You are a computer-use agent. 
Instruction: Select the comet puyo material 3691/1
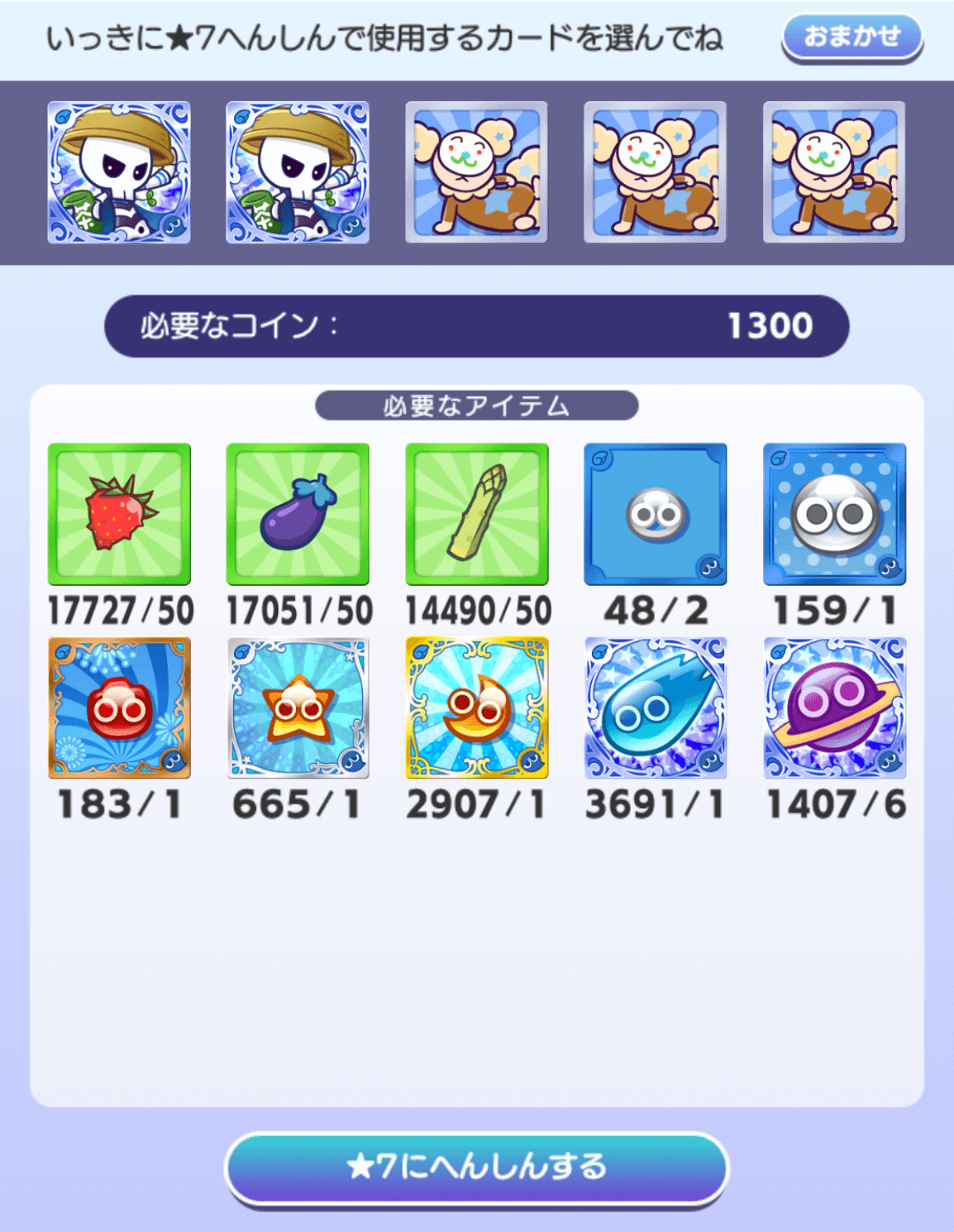[x=655, y=711]
